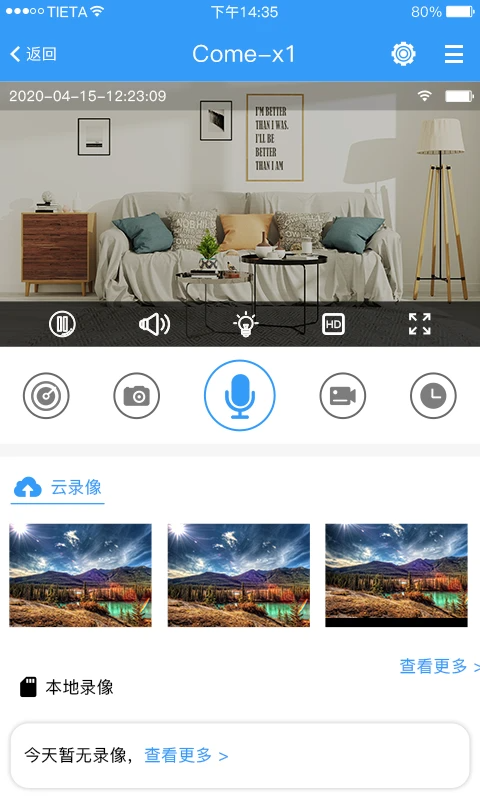The width and height of the screenshot is (480, 800).
Task: Pause the live video feed
Action: tap(62, 324)
